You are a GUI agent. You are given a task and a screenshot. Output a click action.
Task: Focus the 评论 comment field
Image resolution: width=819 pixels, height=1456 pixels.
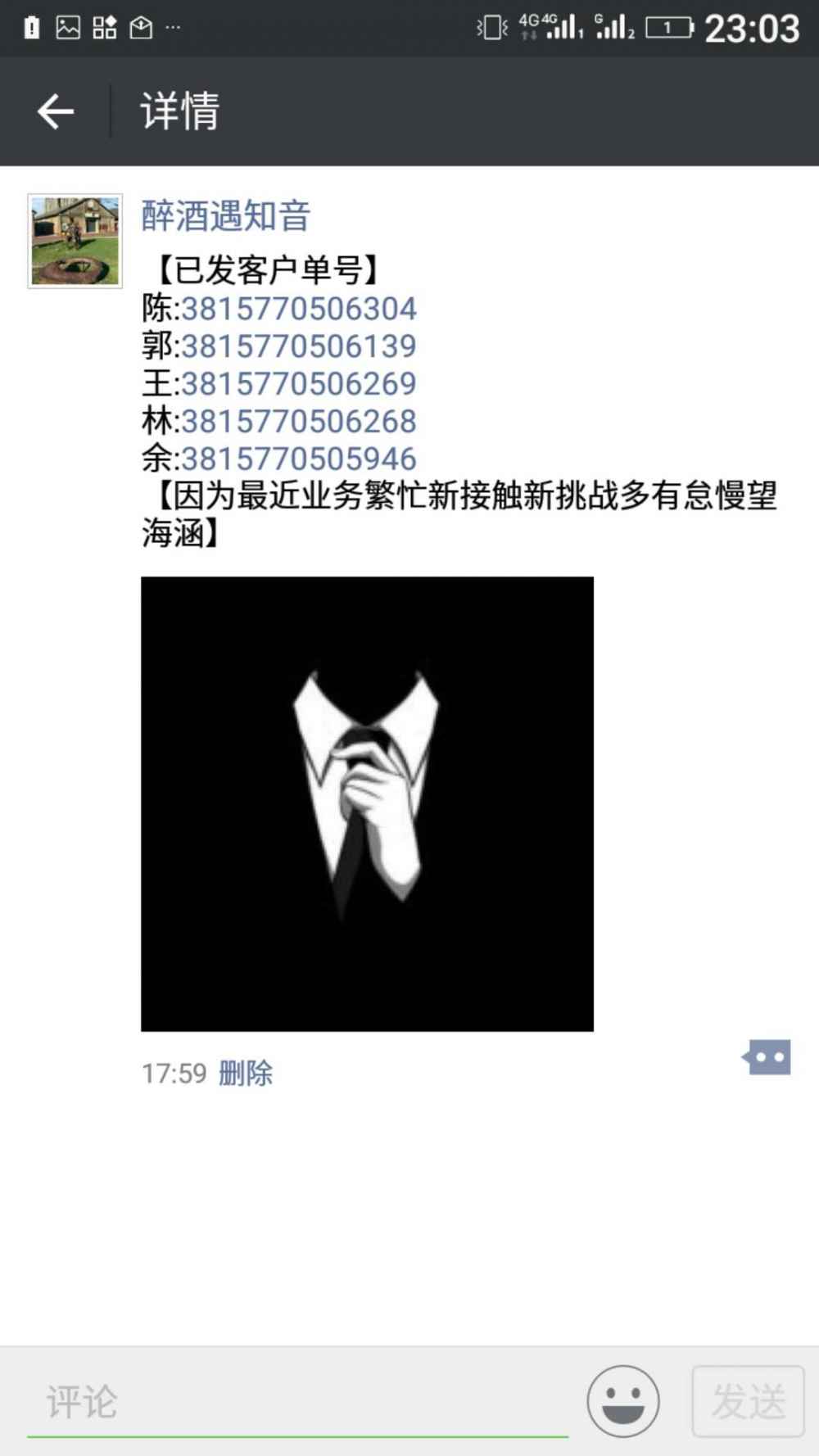(x=296, y=1401)
